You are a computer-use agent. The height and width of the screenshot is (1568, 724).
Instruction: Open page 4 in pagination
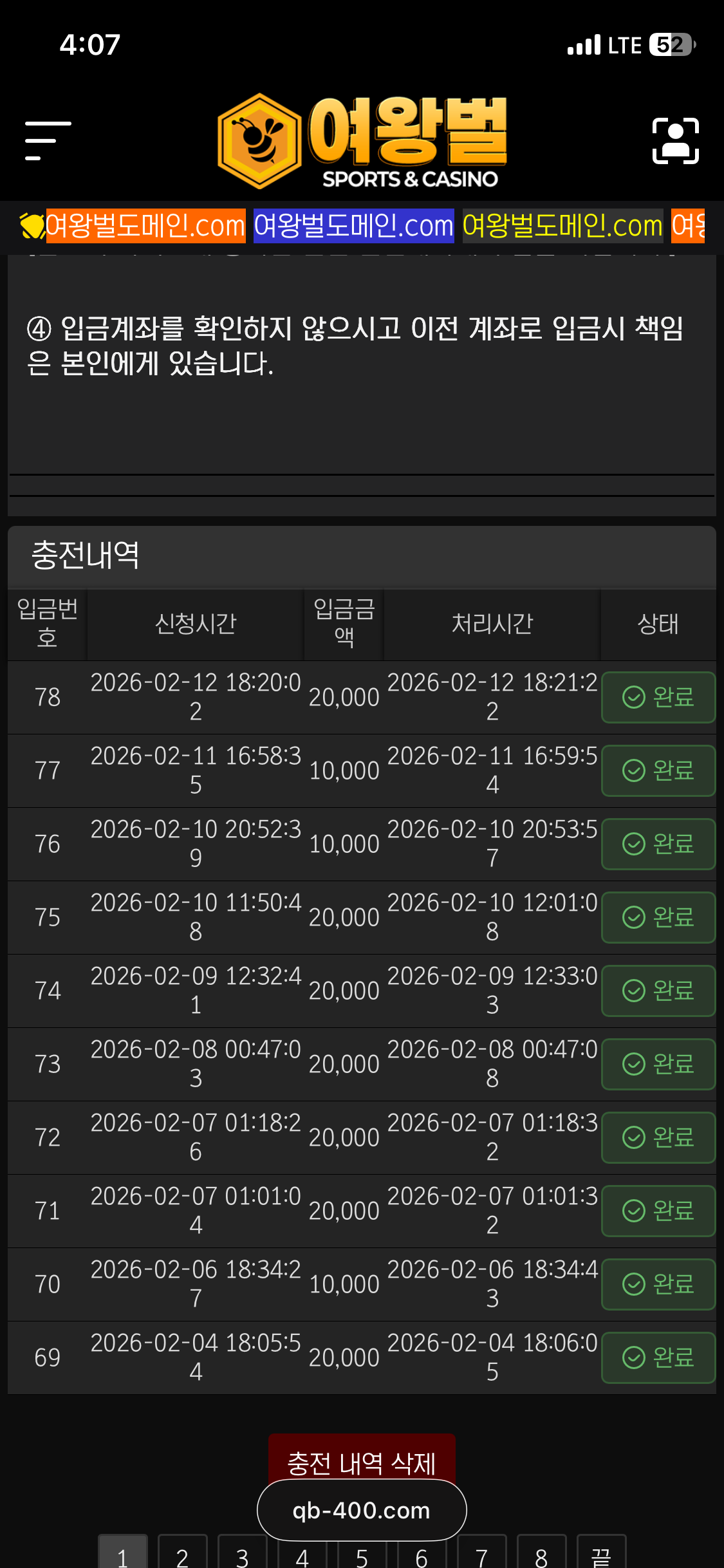point(302,1554)
